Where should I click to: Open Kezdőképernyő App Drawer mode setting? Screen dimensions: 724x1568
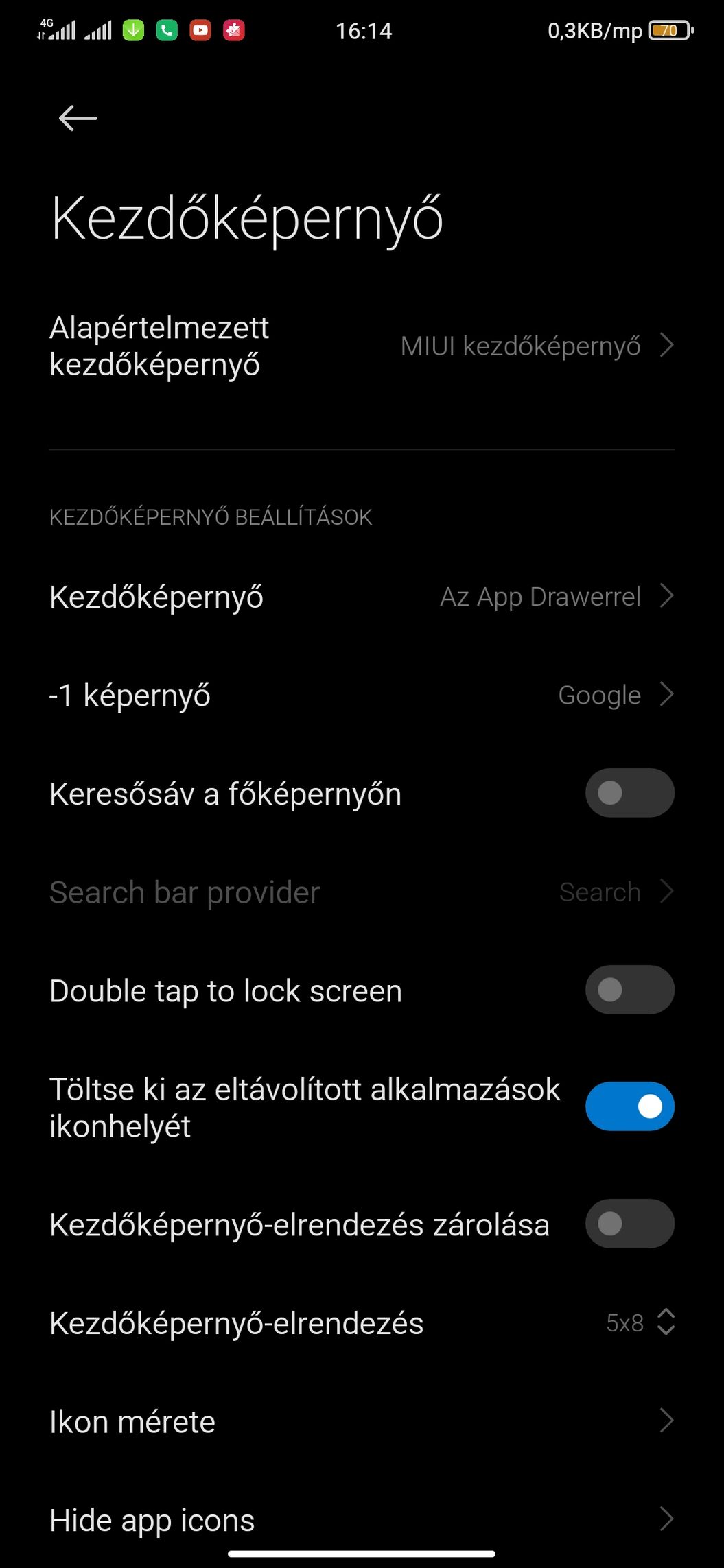(362, 597)
